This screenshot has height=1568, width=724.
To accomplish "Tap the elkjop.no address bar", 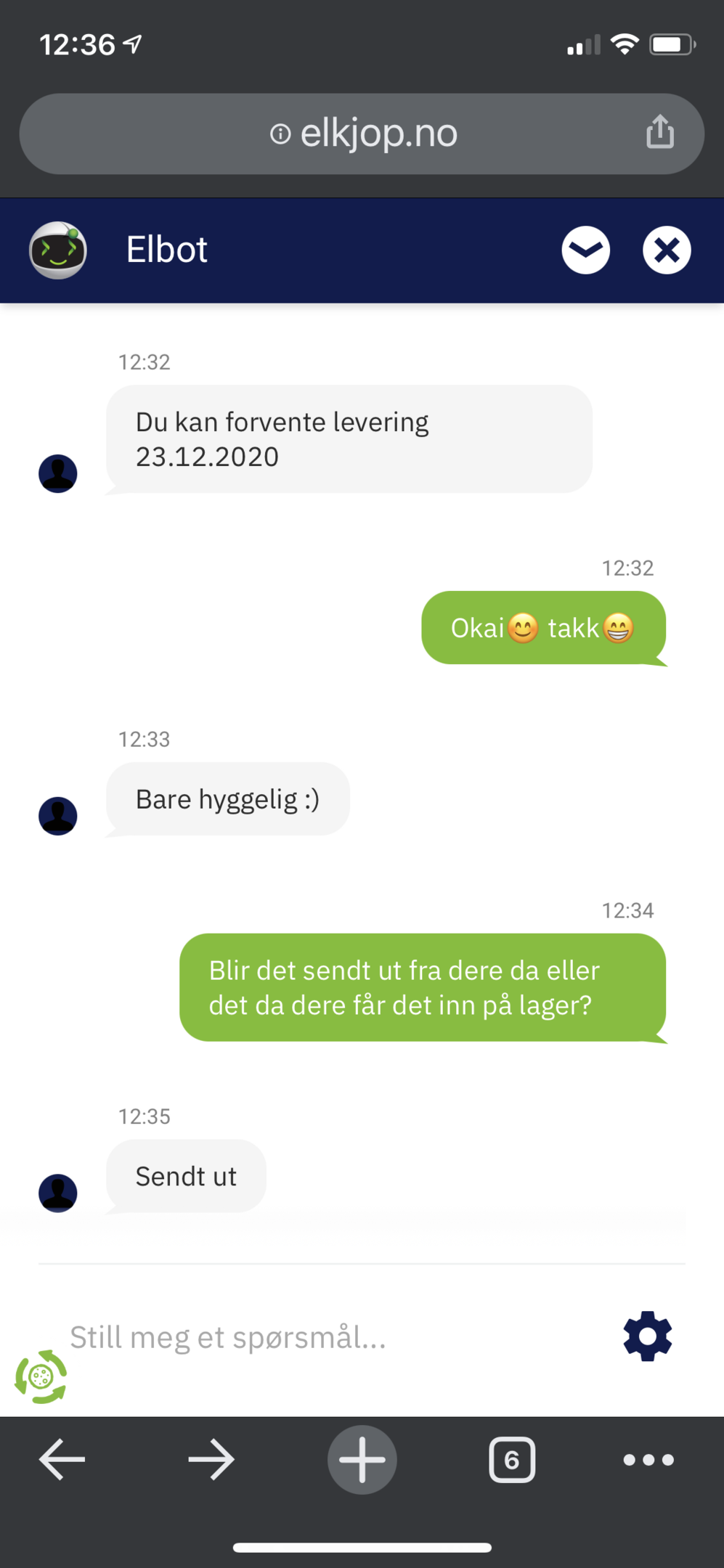I will click(x=362, y=134).
